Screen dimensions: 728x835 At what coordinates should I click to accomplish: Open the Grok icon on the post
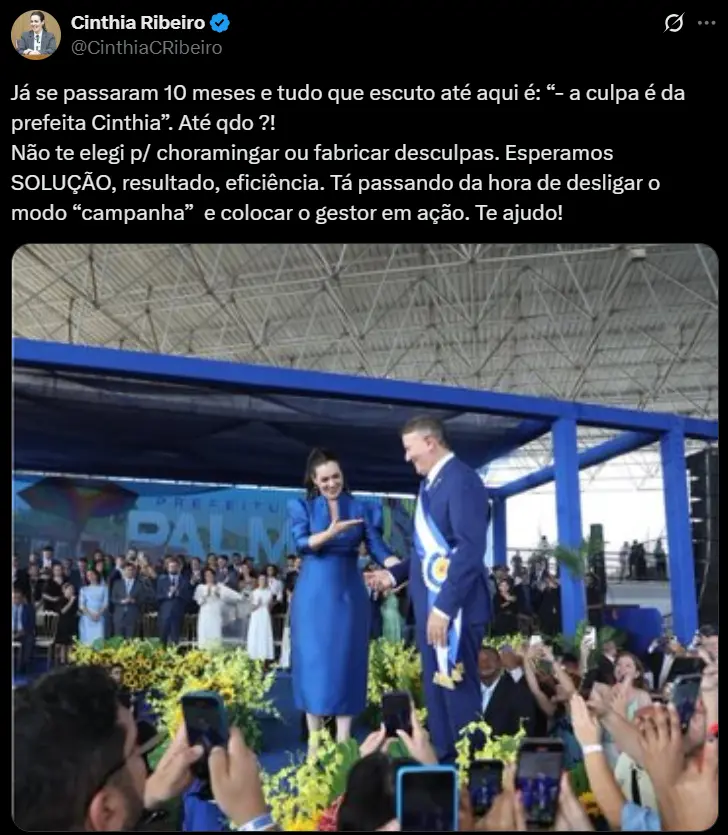(x=674, y=23)
